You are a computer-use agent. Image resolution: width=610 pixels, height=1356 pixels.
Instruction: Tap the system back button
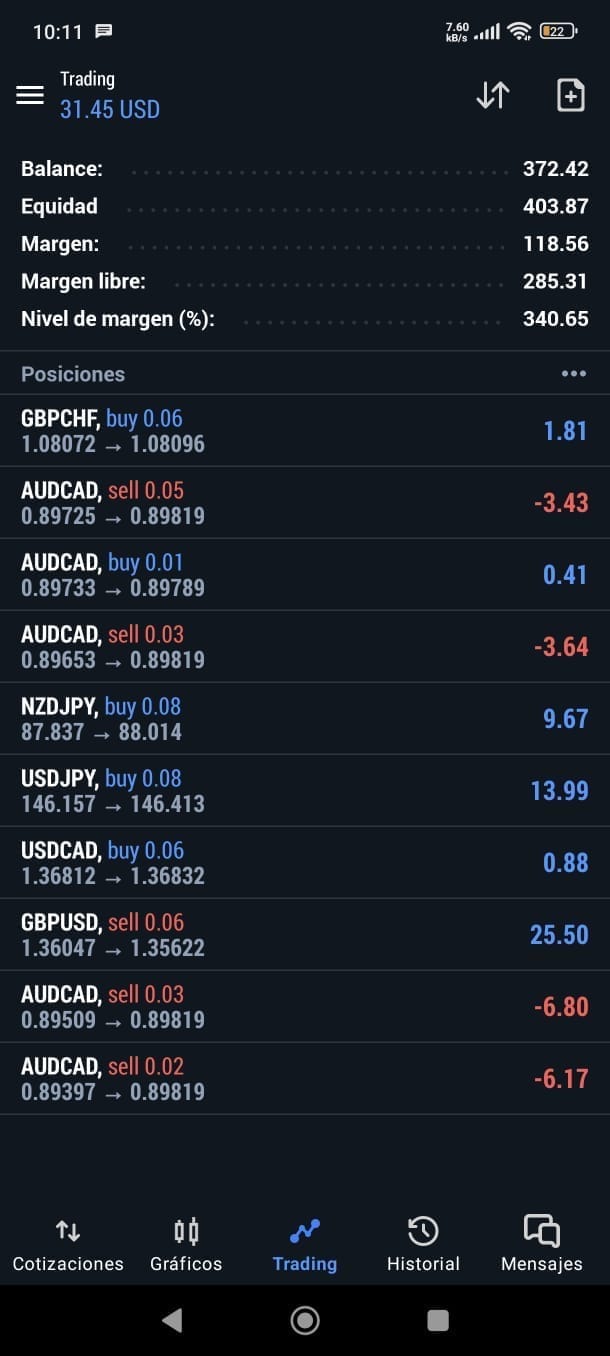coord(172,1321)
